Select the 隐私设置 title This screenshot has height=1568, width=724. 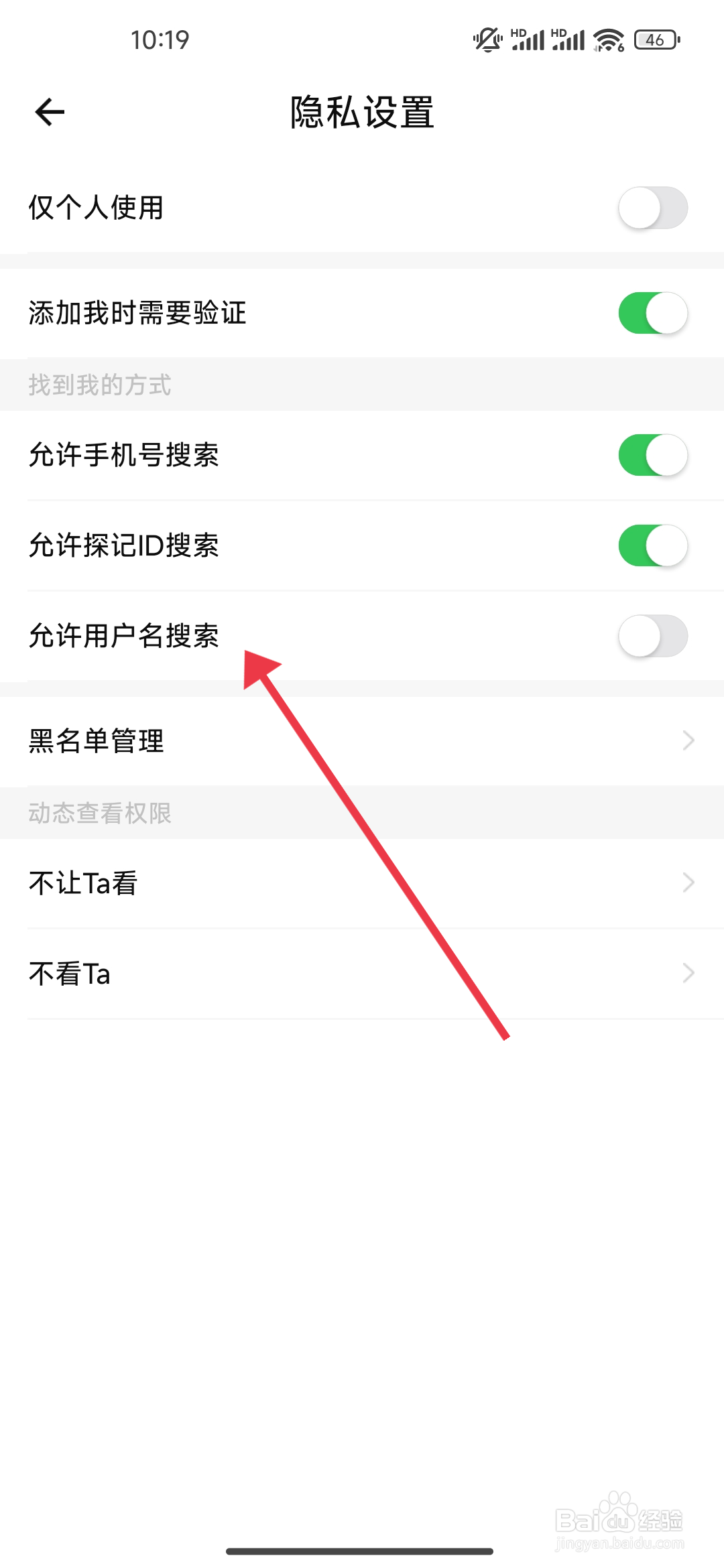click(362, 113)
